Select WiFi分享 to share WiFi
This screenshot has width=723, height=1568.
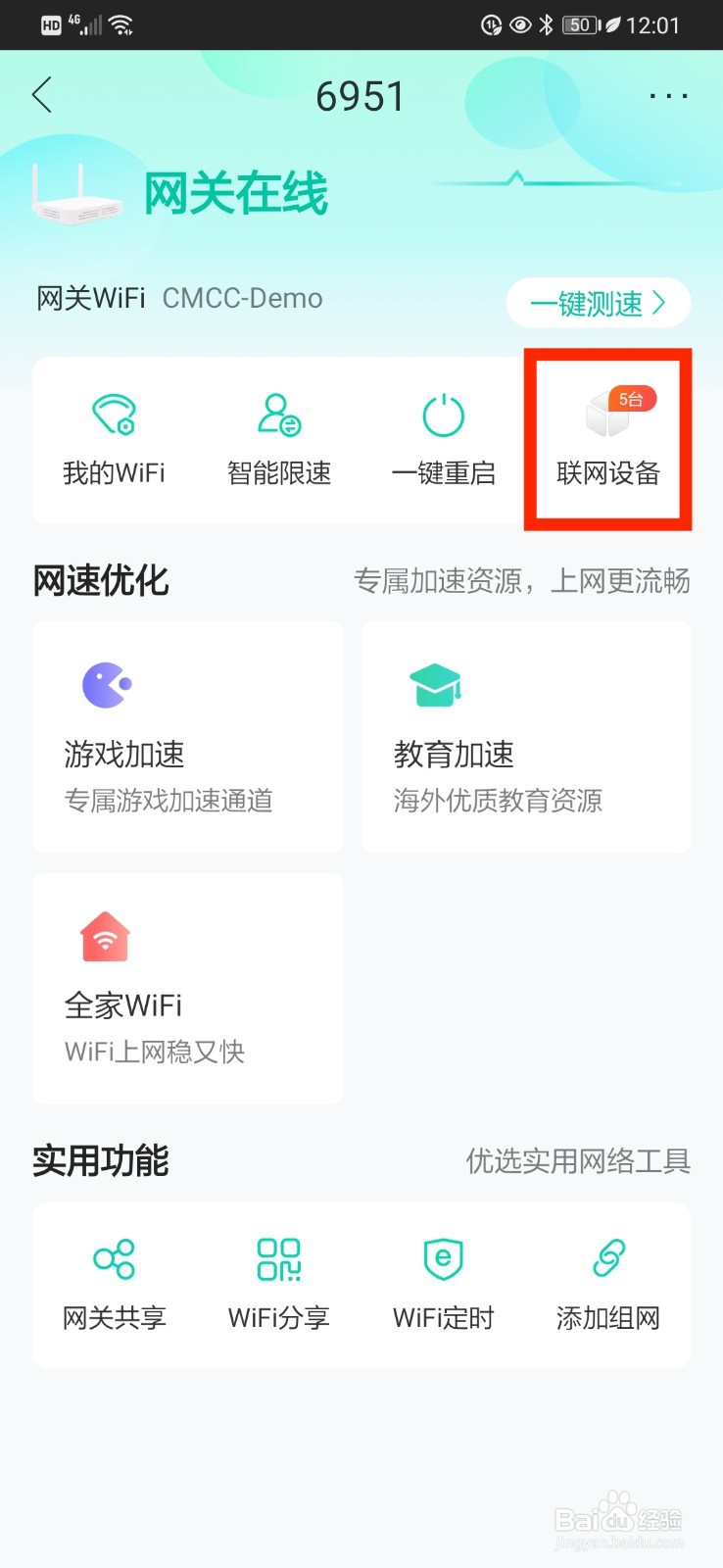point(279,1284)
